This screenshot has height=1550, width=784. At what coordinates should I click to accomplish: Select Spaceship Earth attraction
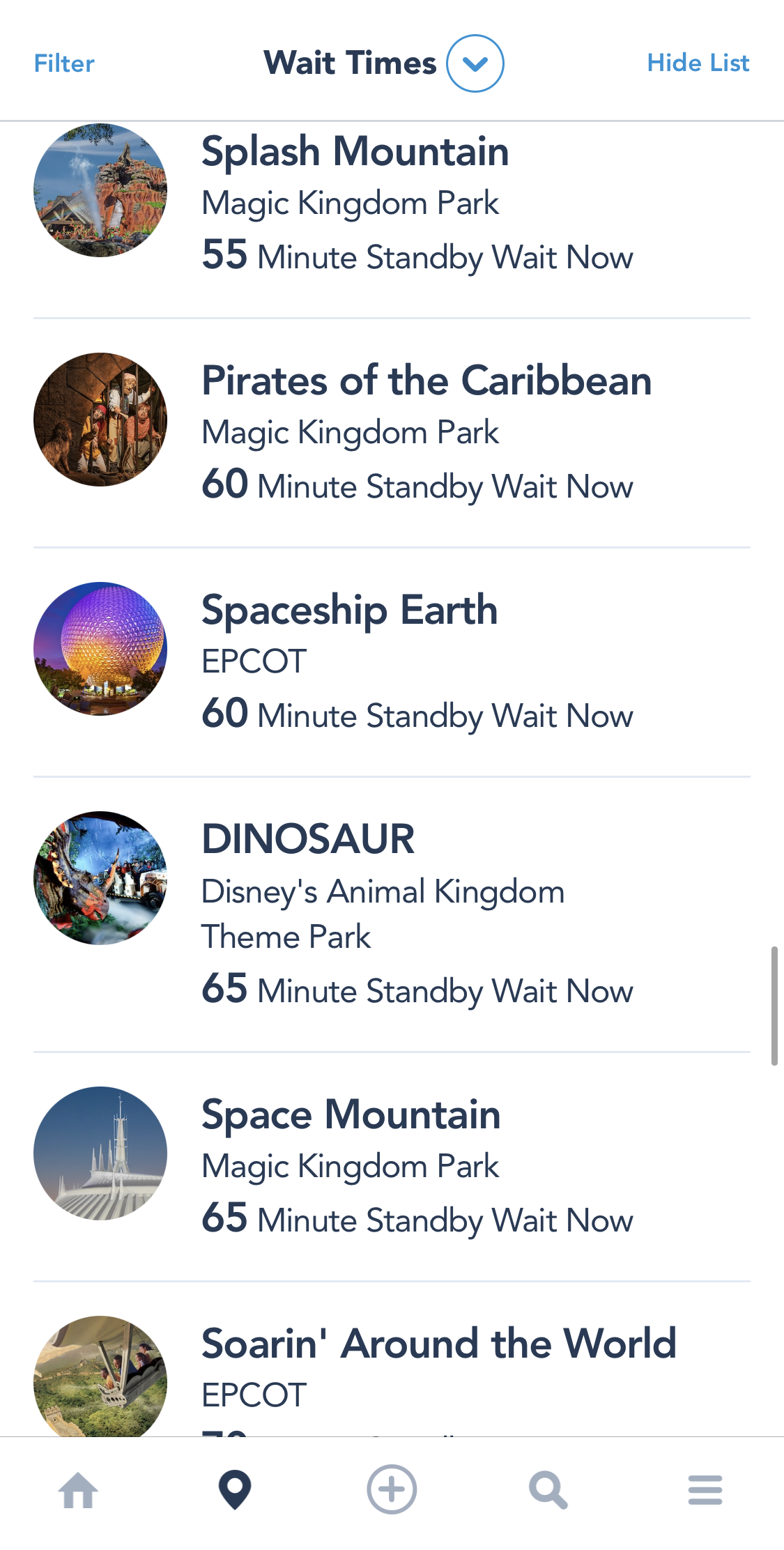pos(392,662)
